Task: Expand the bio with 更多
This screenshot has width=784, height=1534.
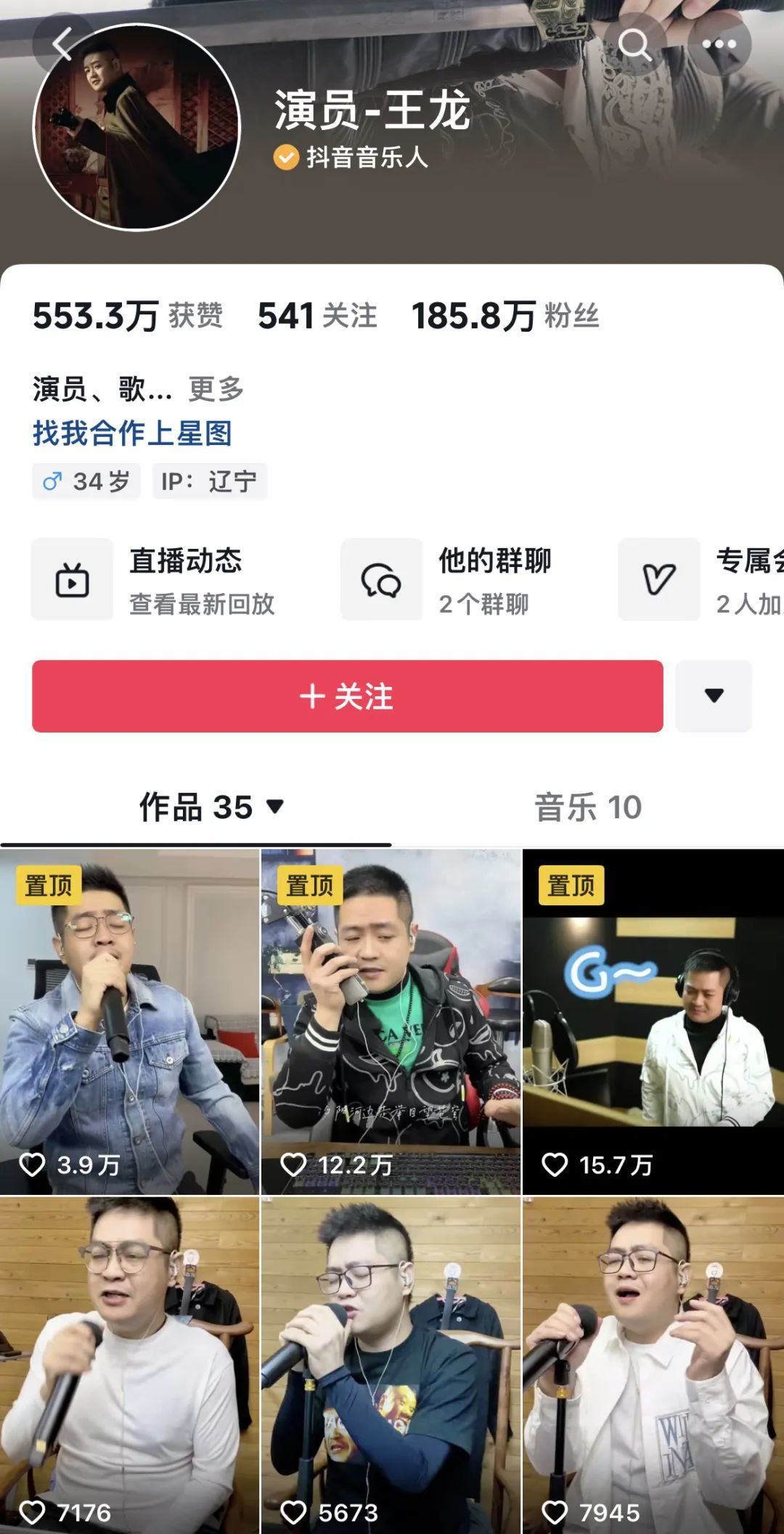Action: (x=216, y=389)
